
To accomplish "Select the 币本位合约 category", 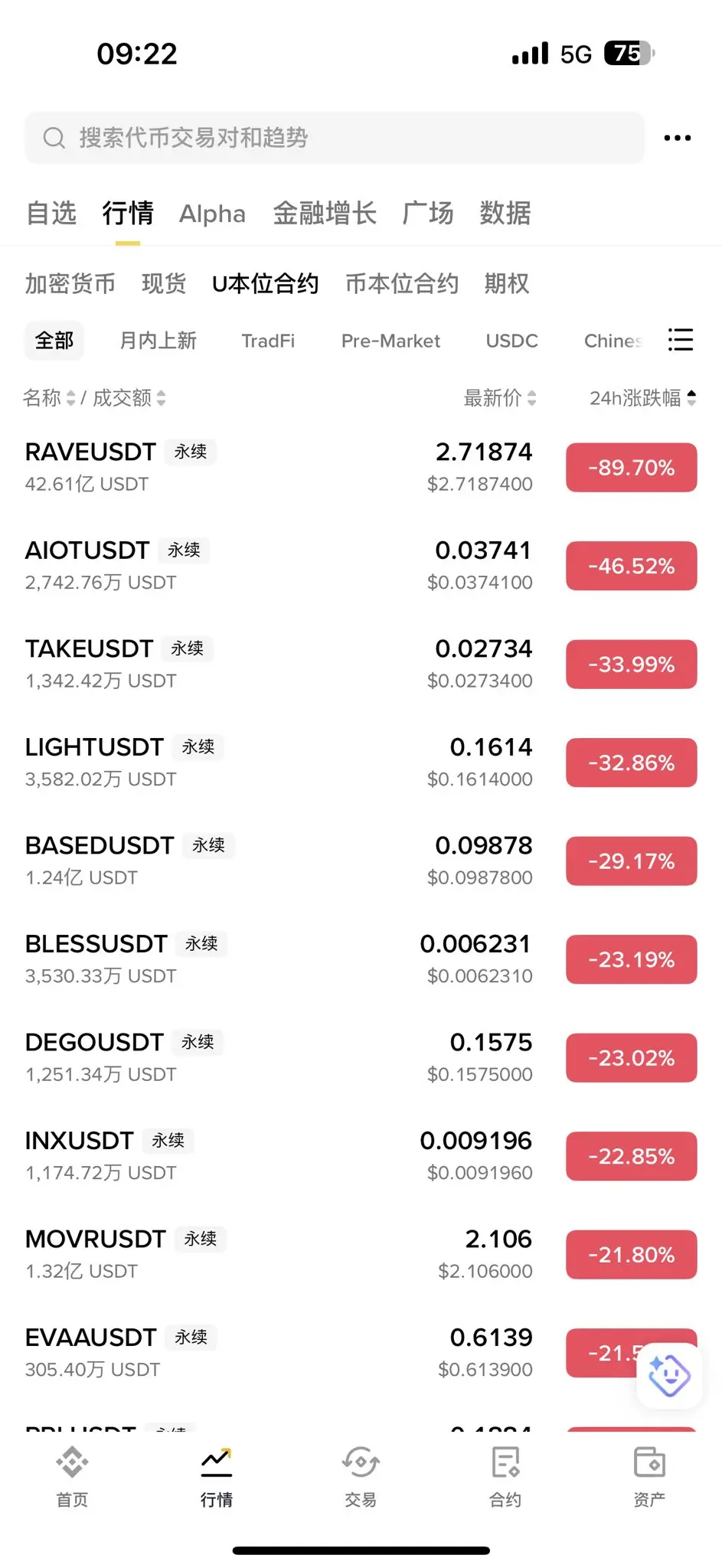I will click(401, 283).
